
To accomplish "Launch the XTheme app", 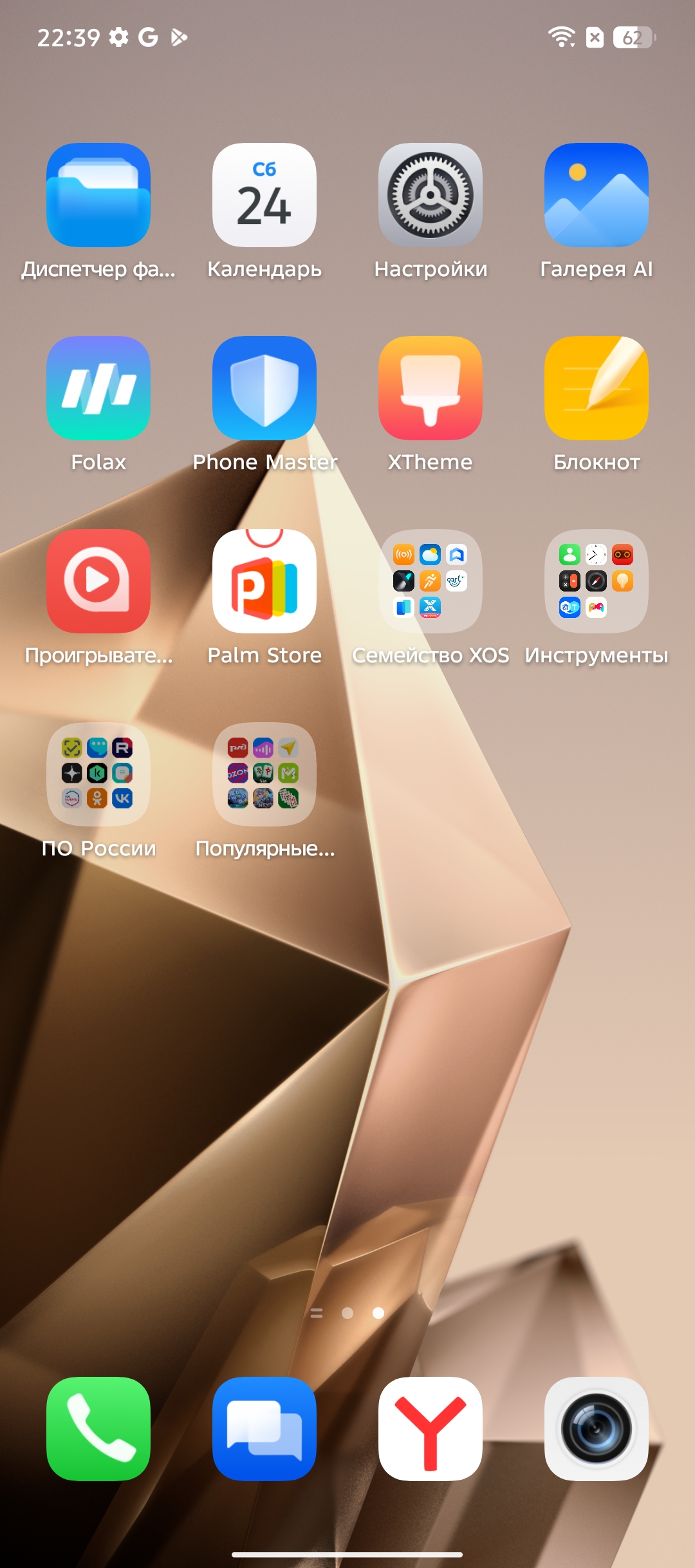I will point(431,388).
